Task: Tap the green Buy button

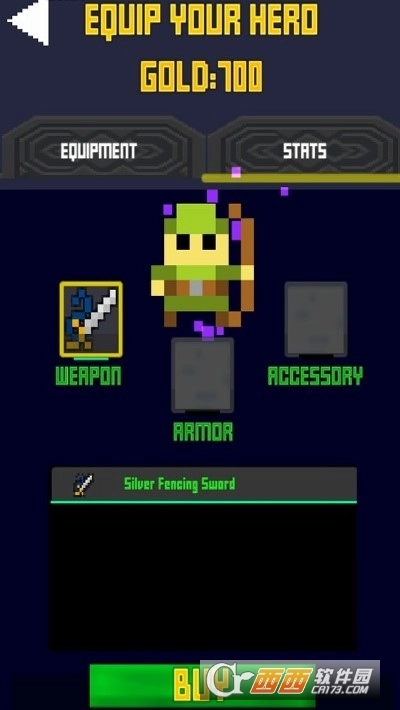Action: pos(202,686)
